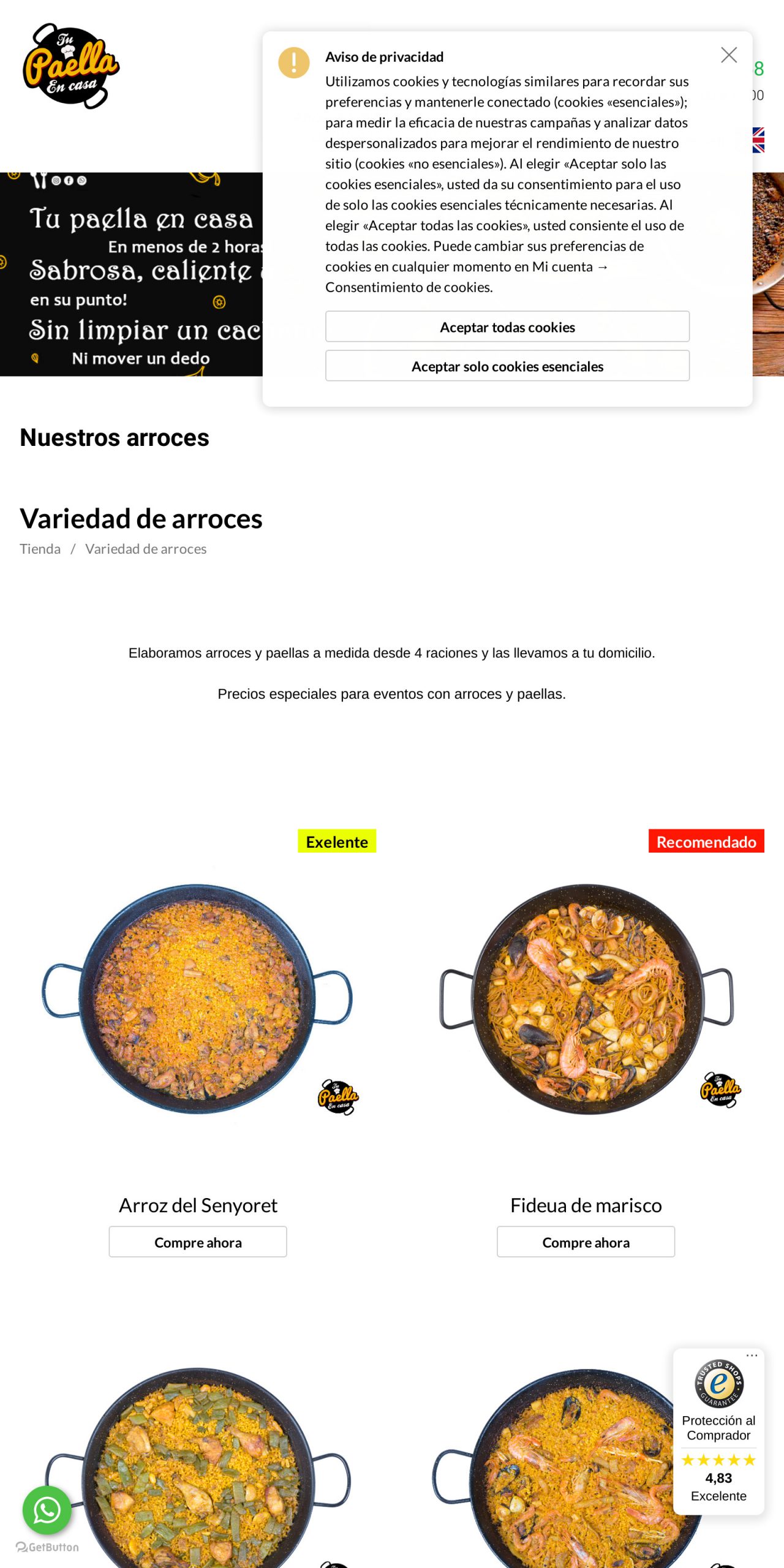Click the WhatsApp icon in the banner
The image size is (784, 1568).
(x=81, y=180)
